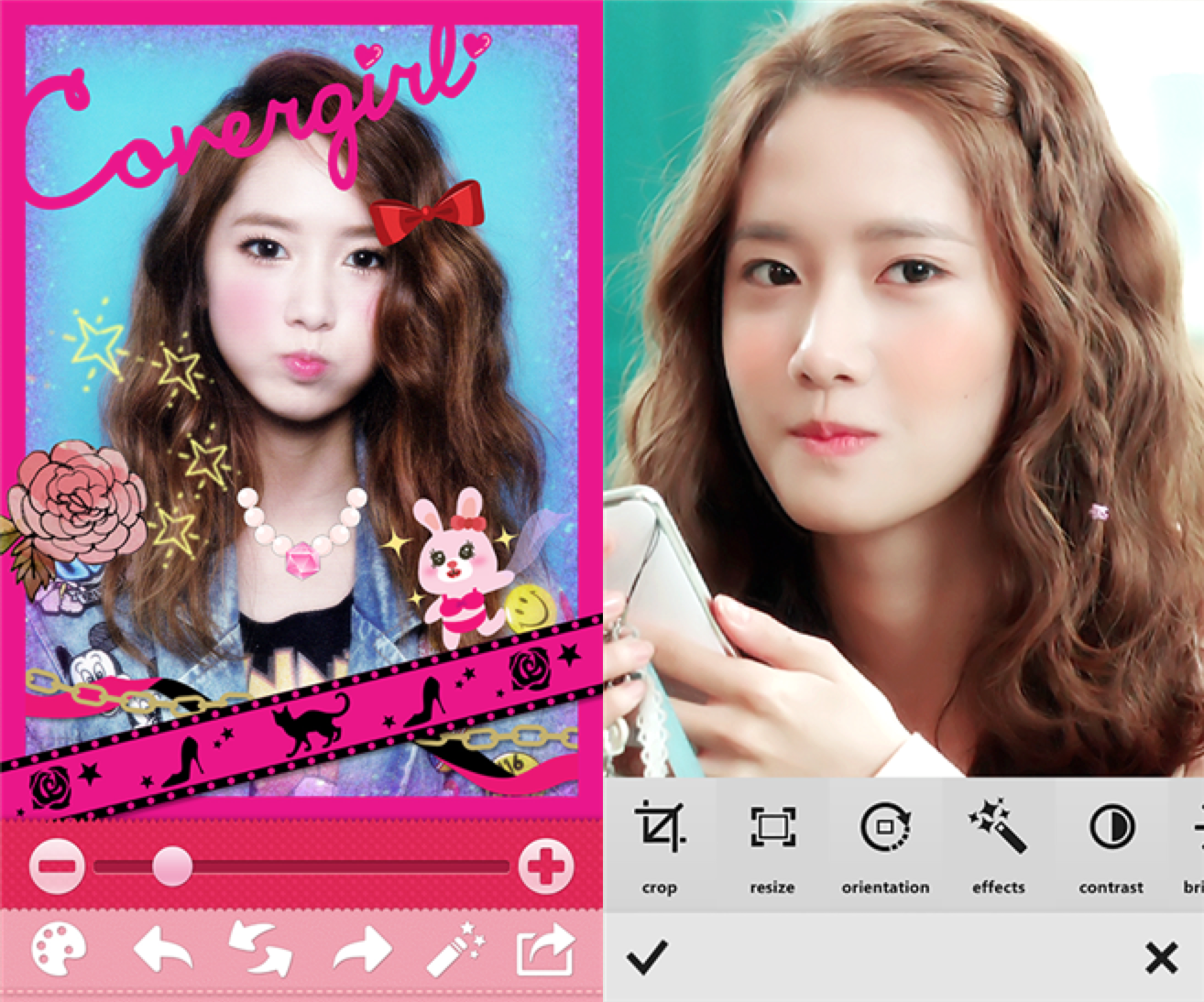Screen dimensions: 1204x1002
Task: Flip the decoration with the swap arrows
Action: tap(260, 951)
